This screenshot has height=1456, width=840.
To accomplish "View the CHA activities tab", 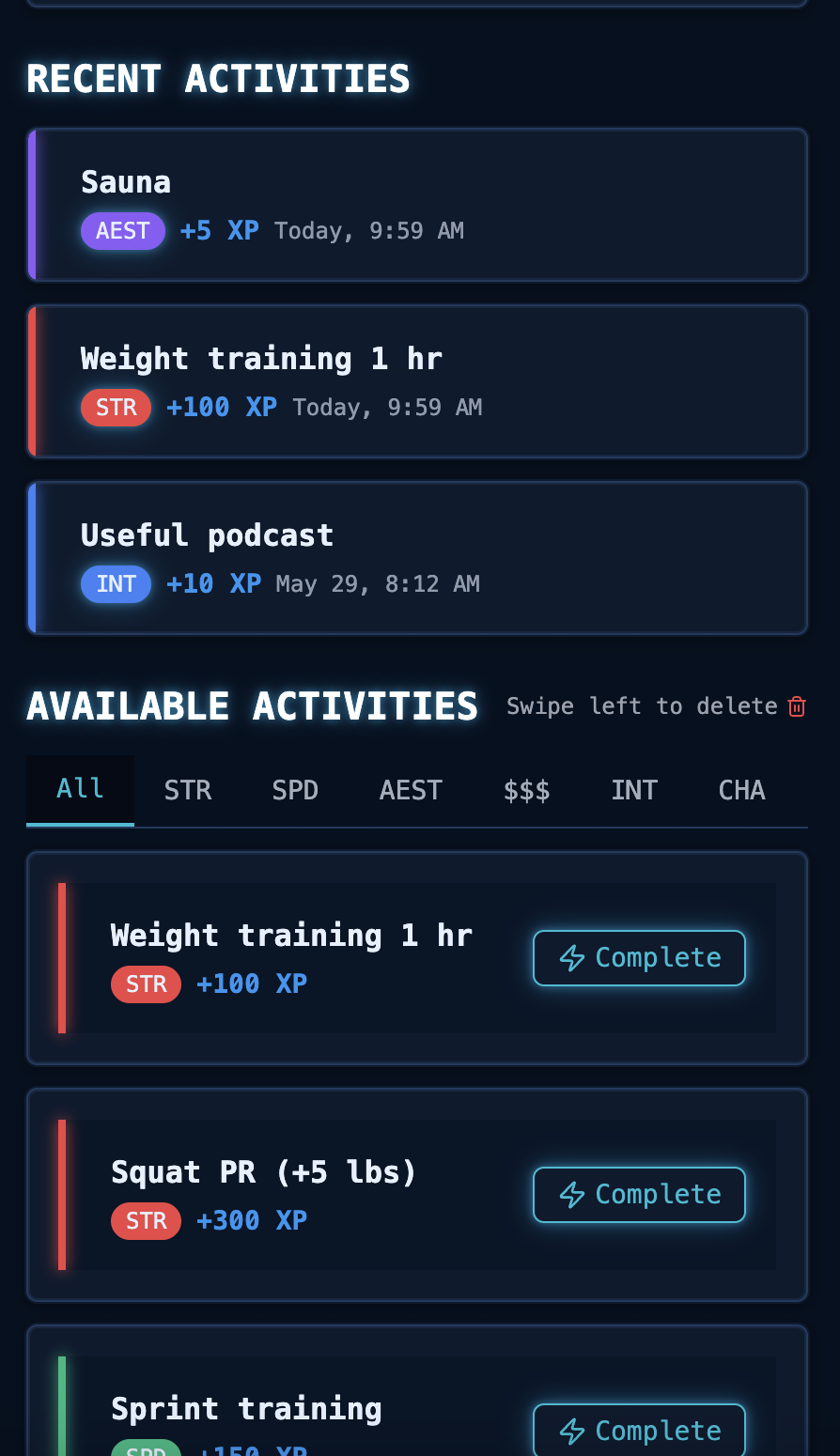I will (x=741, y=790).
